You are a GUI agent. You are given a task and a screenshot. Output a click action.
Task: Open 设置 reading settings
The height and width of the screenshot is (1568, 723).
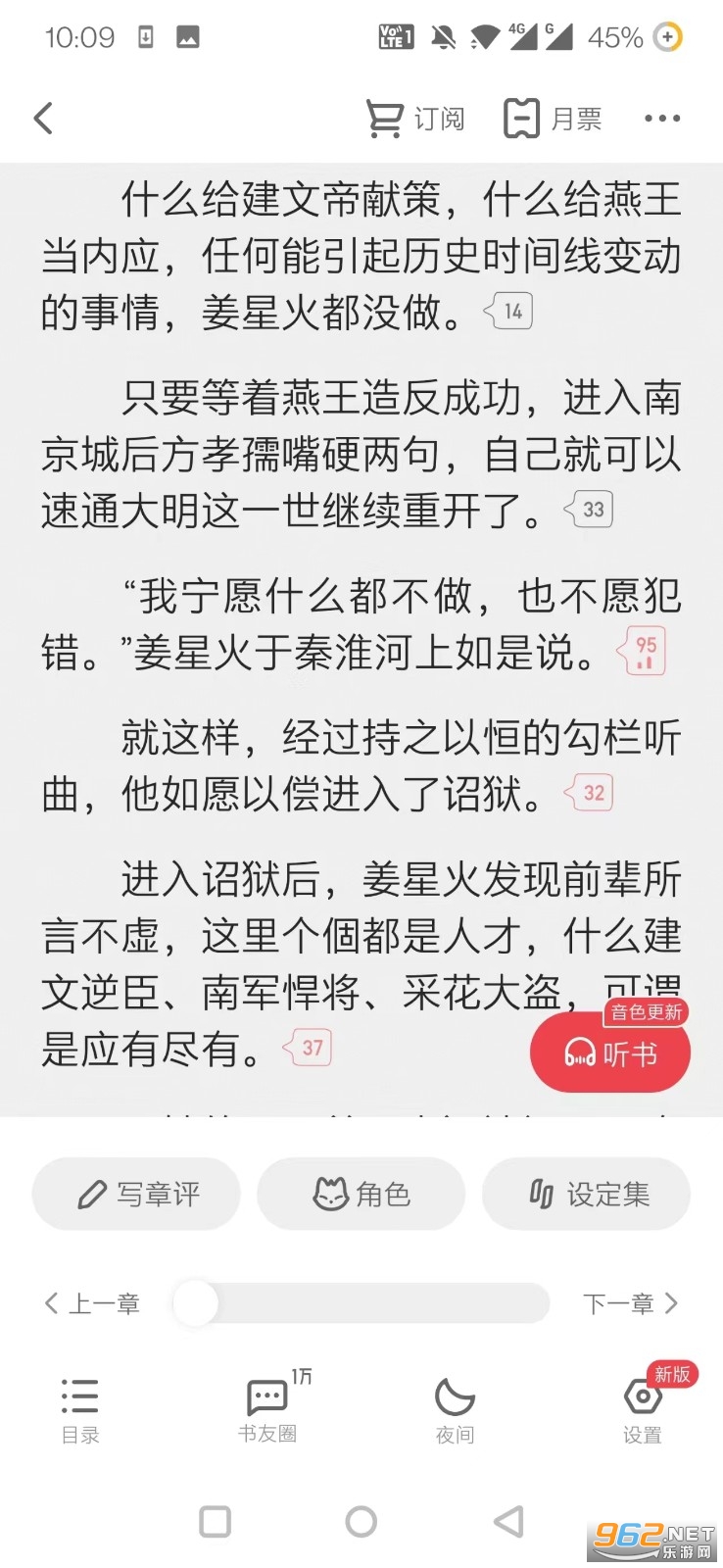pyautogui.click(x=643, y=1409)
